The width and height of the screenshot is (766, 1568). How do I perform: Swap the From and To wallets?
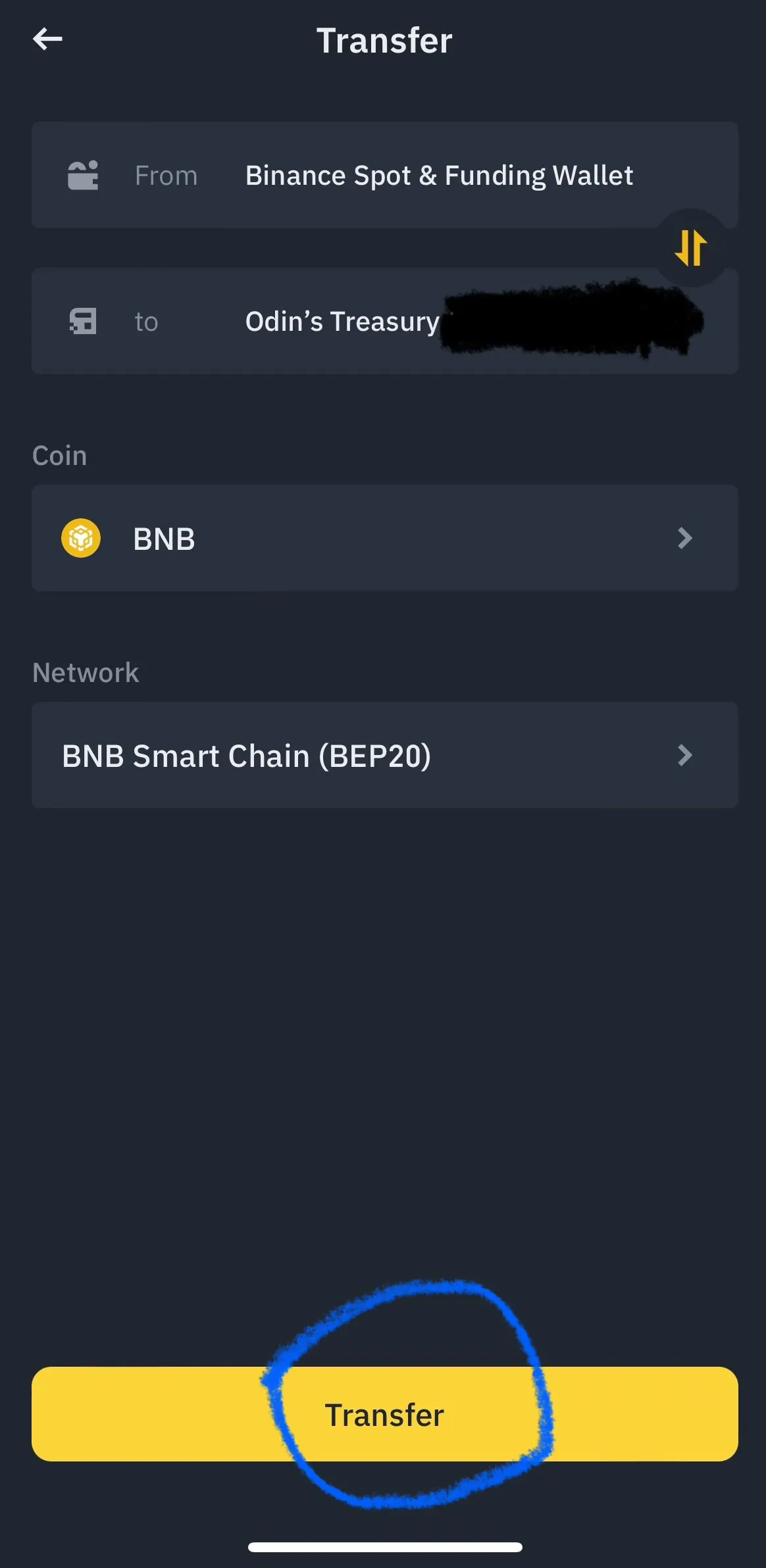(x=690, y=247)
